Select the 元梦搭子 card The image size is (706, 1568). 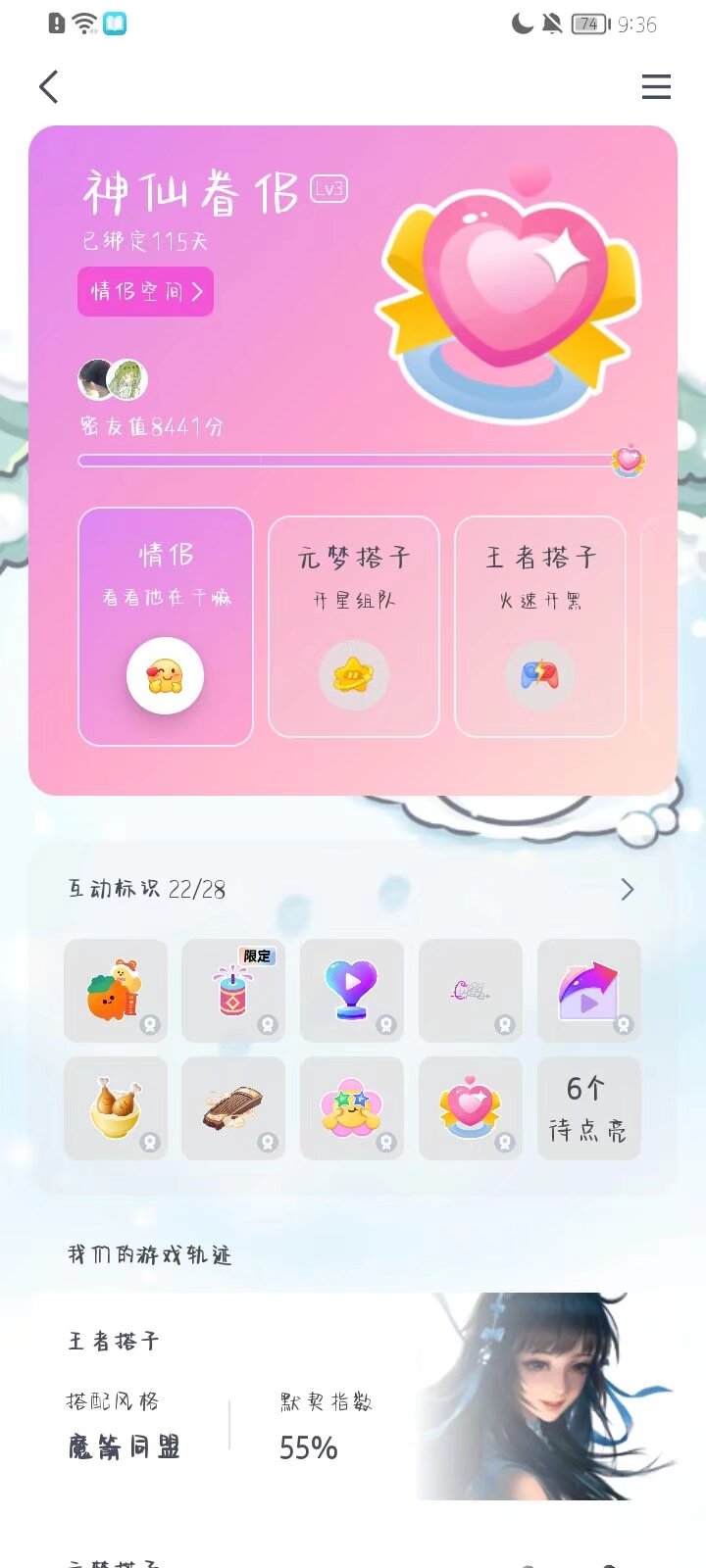(353, 626)
